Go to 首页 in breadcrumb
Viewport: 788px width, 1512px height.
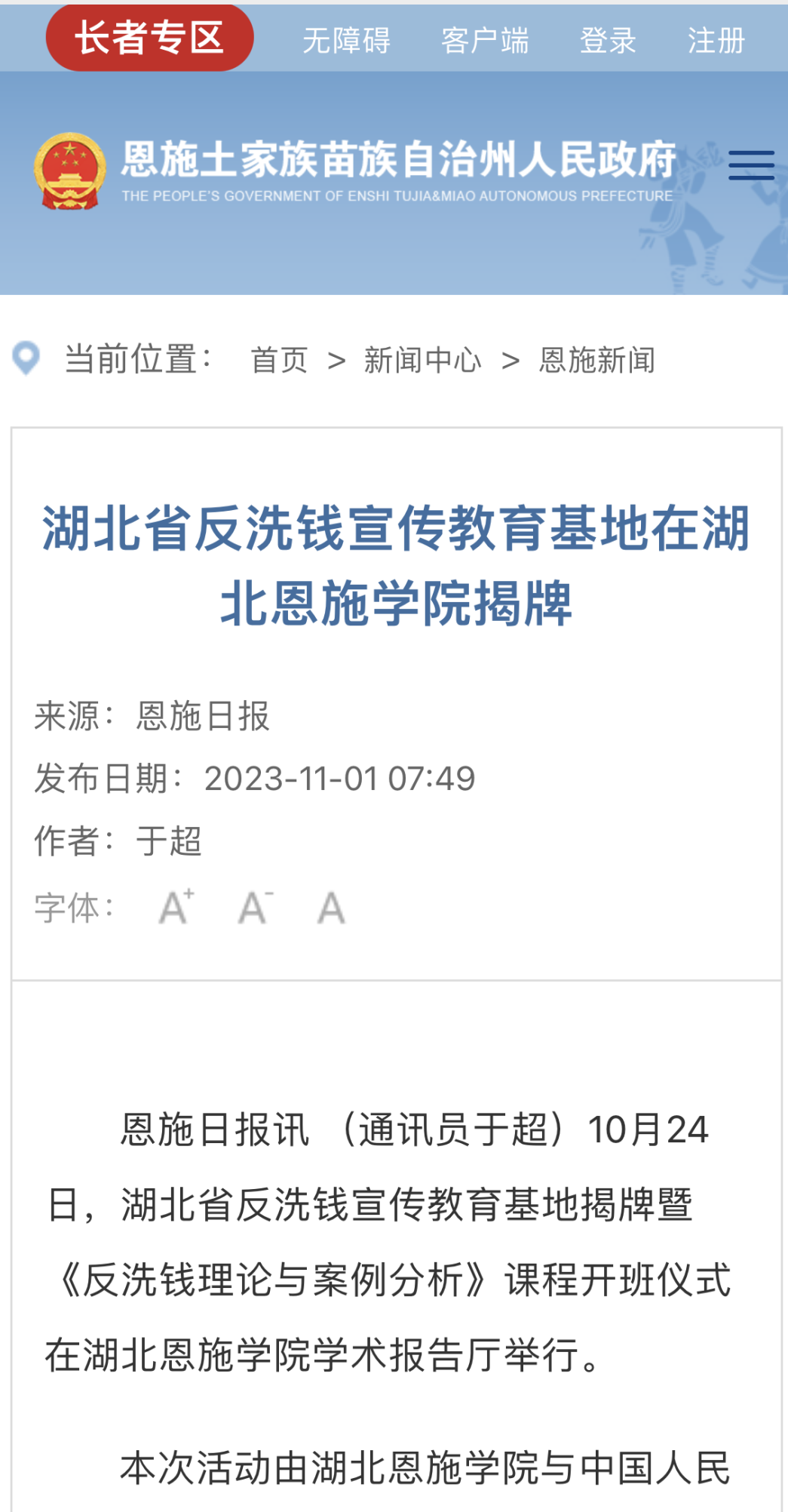279,360
